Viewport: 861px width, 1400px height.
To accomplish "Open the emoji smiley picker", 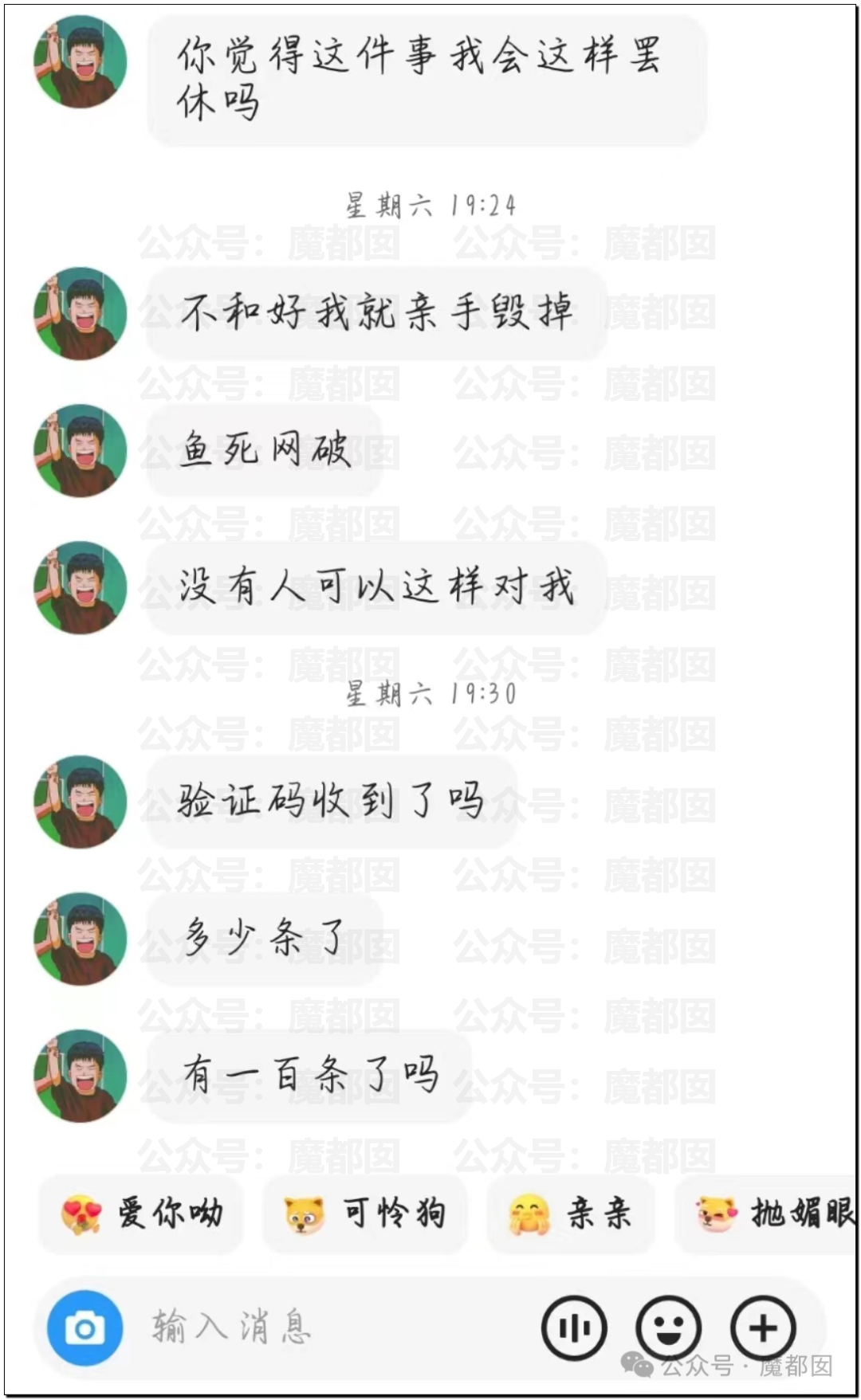I will click(x=668, y=1328).
